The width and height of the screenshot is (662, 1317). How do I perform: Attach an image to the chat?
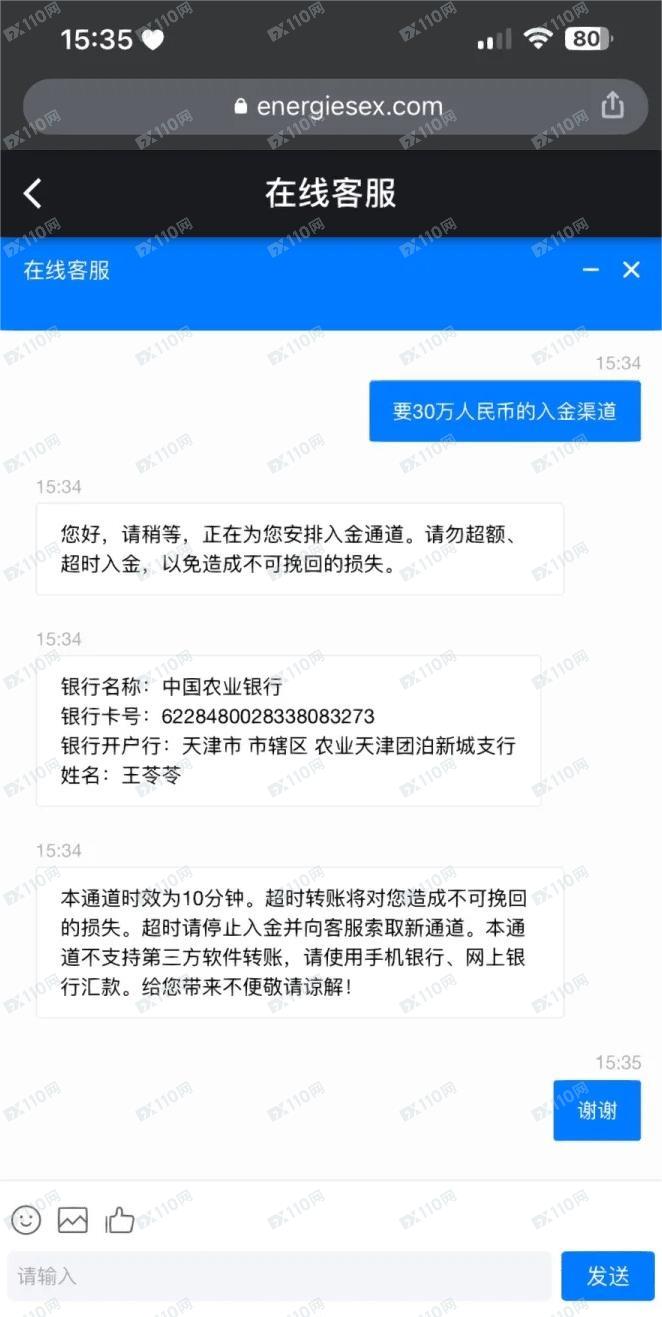click(73, 1219)
